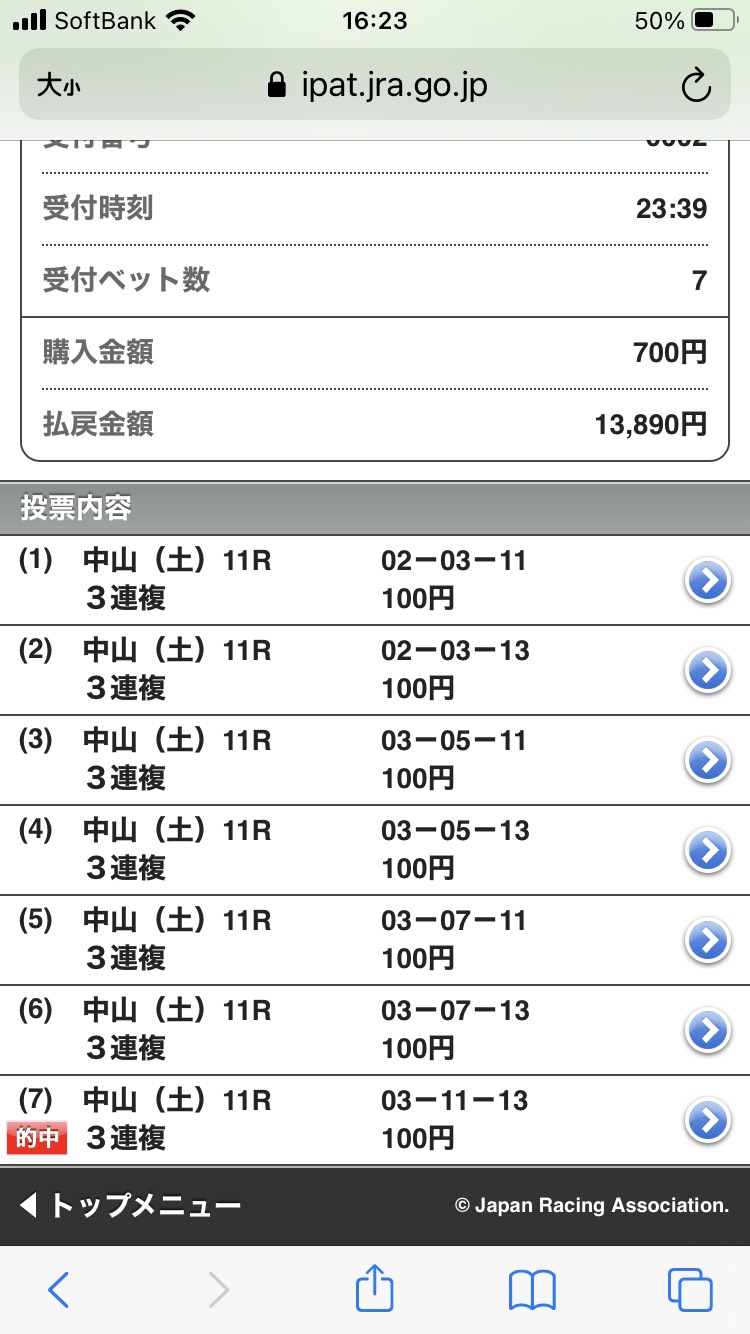Open bet 03-07-11 details
This screenshot has width=750, height=1334.
point(708,941)
